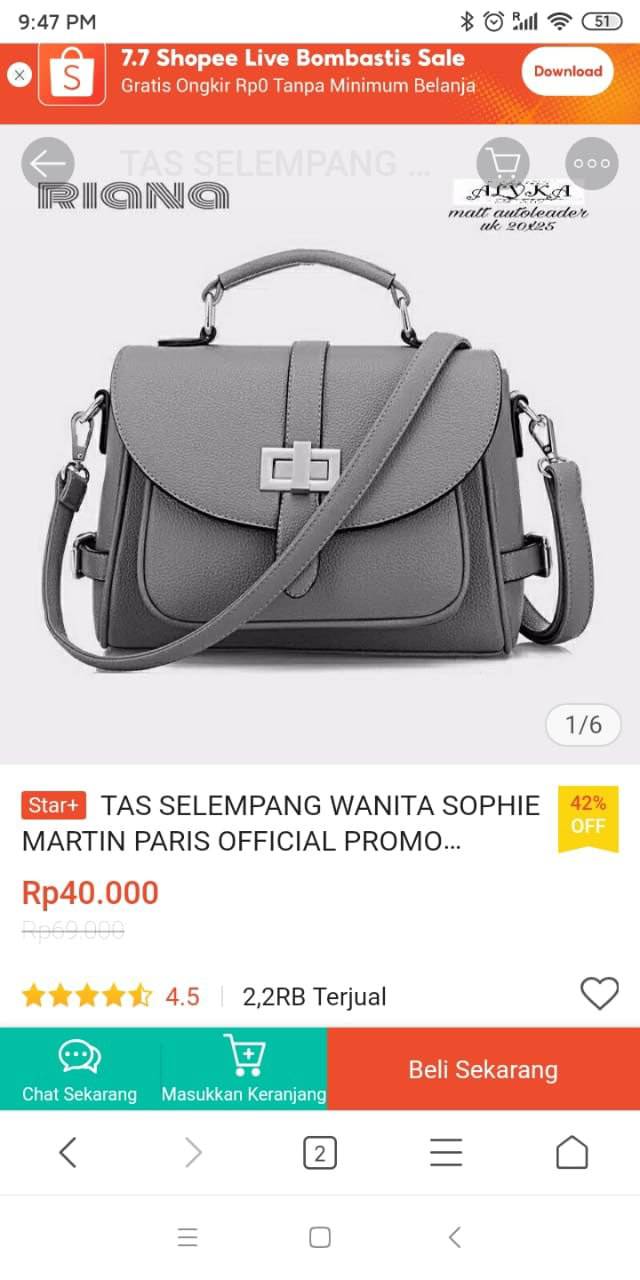Tap Masukkan Keranjang to add to cart
This screenshot has width=640, height=1280.
(x=244, y=1069)
